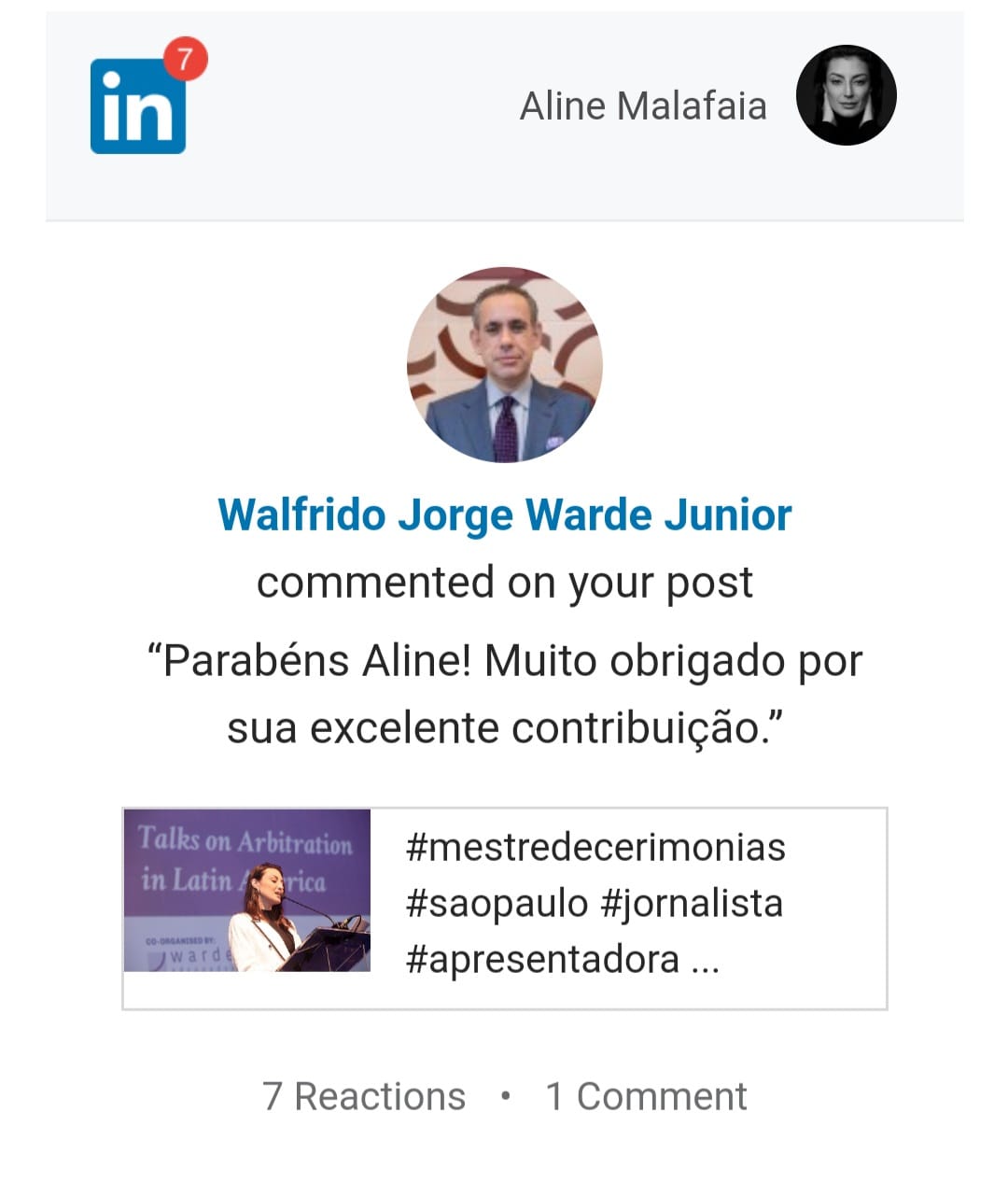Open the commented post preview card
This screenshot has height=1183, width=1008.
click(x=504, y=908)
